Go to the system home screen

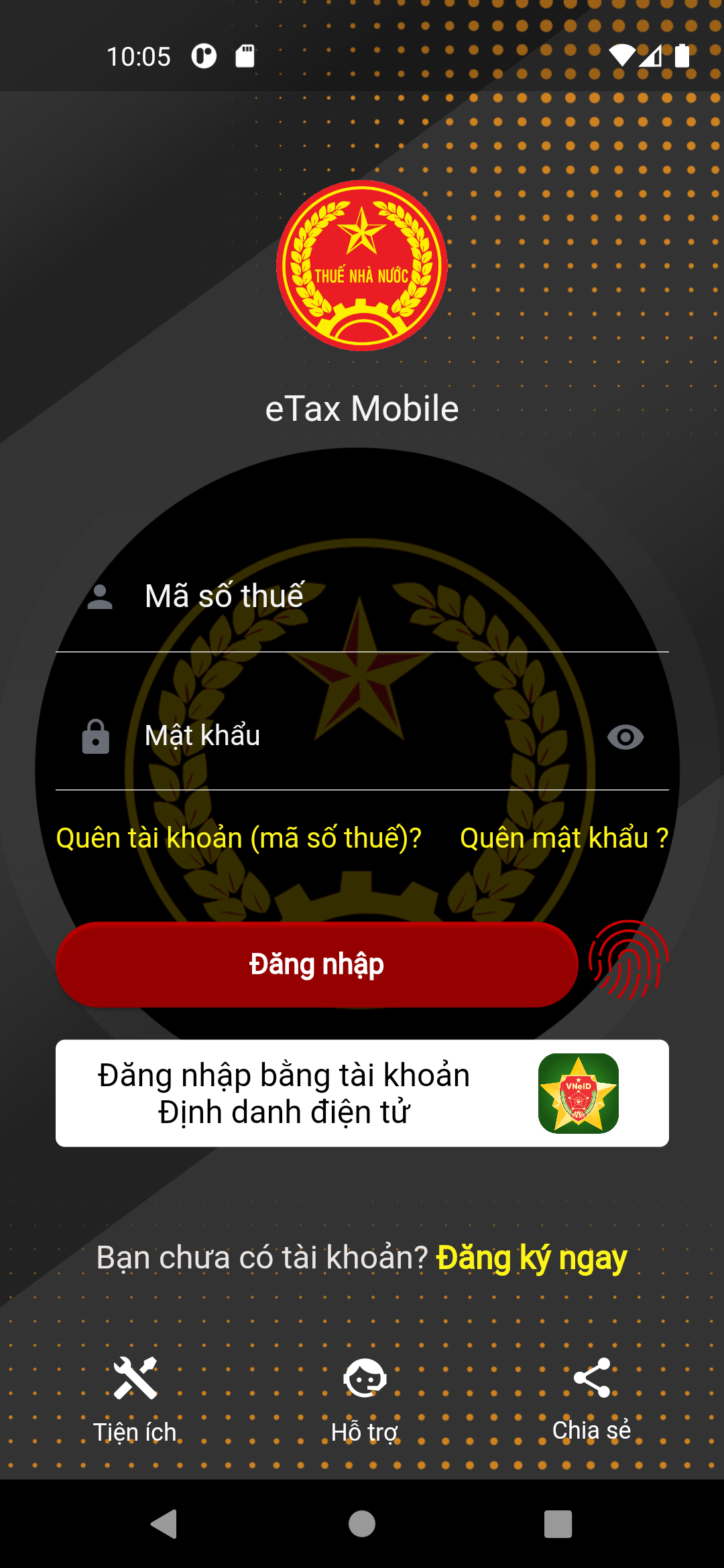pyautogui.click(x=362, y=1524)
